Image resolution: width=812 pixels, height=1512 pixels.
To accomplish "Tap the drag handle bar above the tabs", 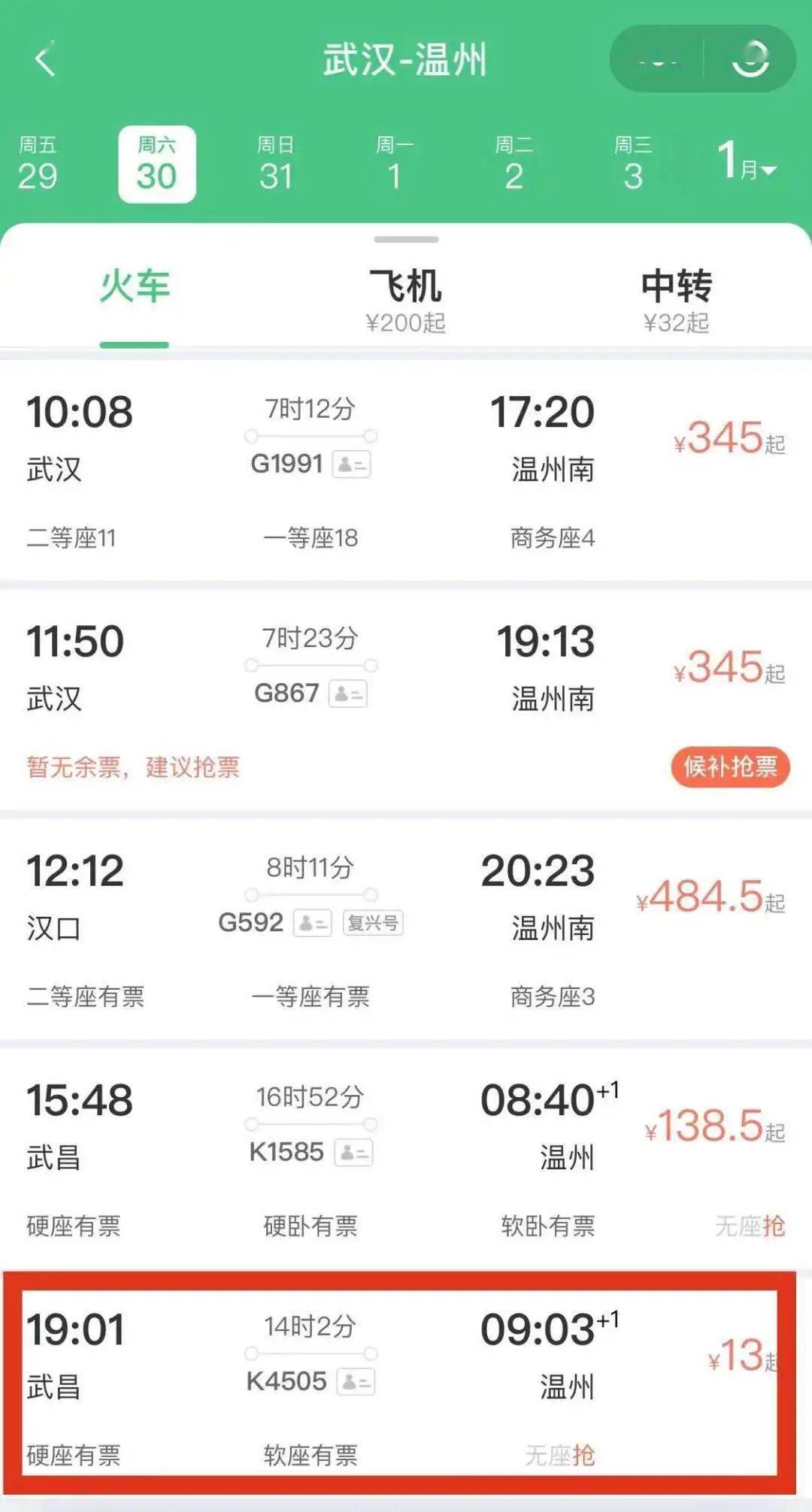I will coord(404,240).
